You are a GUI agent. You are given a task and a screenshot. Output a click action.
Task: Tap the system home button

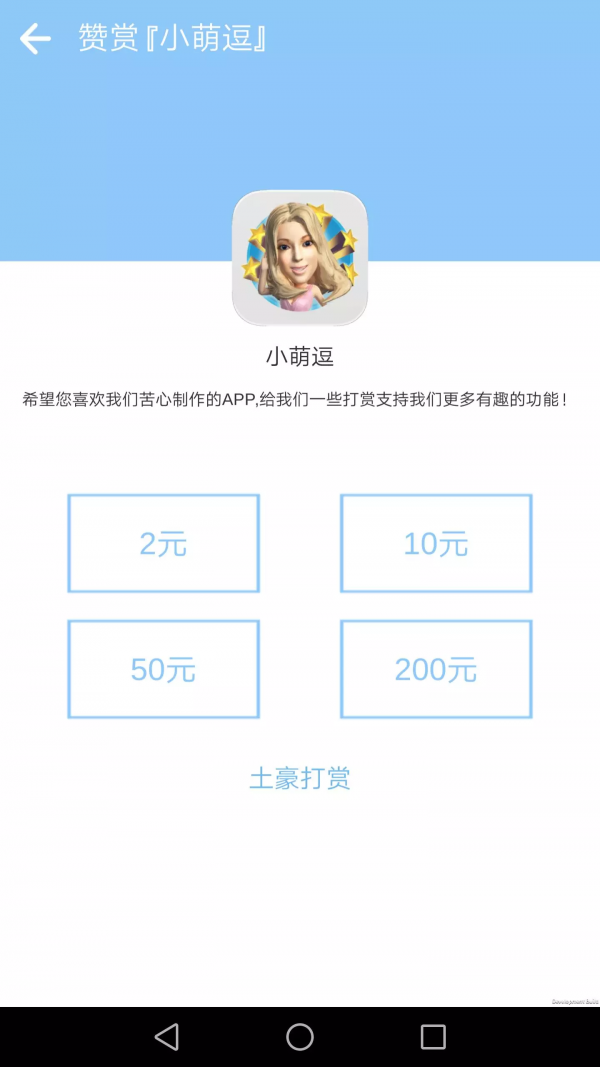click(x=300, y=1037)
